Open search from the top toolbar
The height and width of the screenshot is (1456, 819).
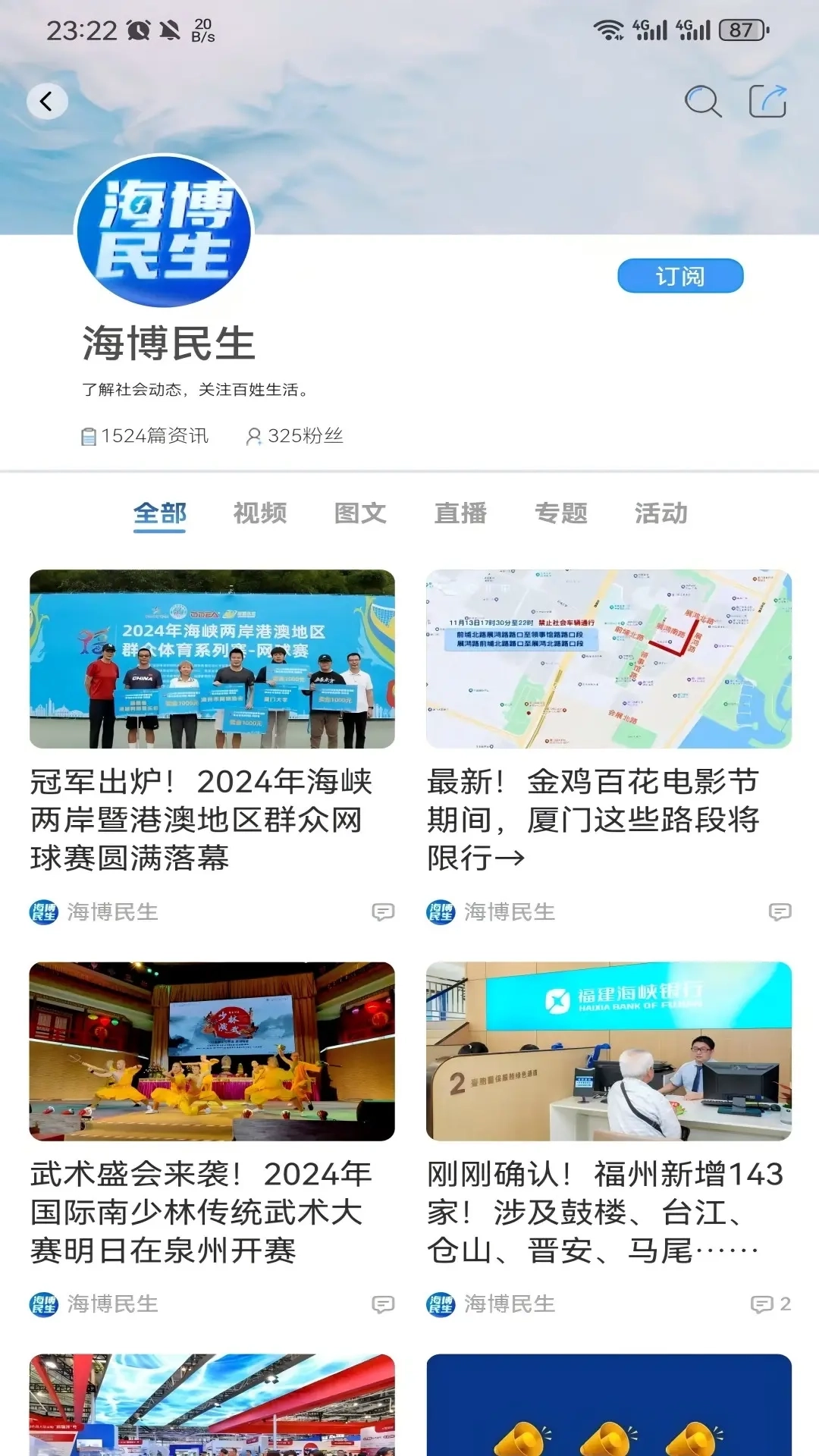click(x=704, y=101)
